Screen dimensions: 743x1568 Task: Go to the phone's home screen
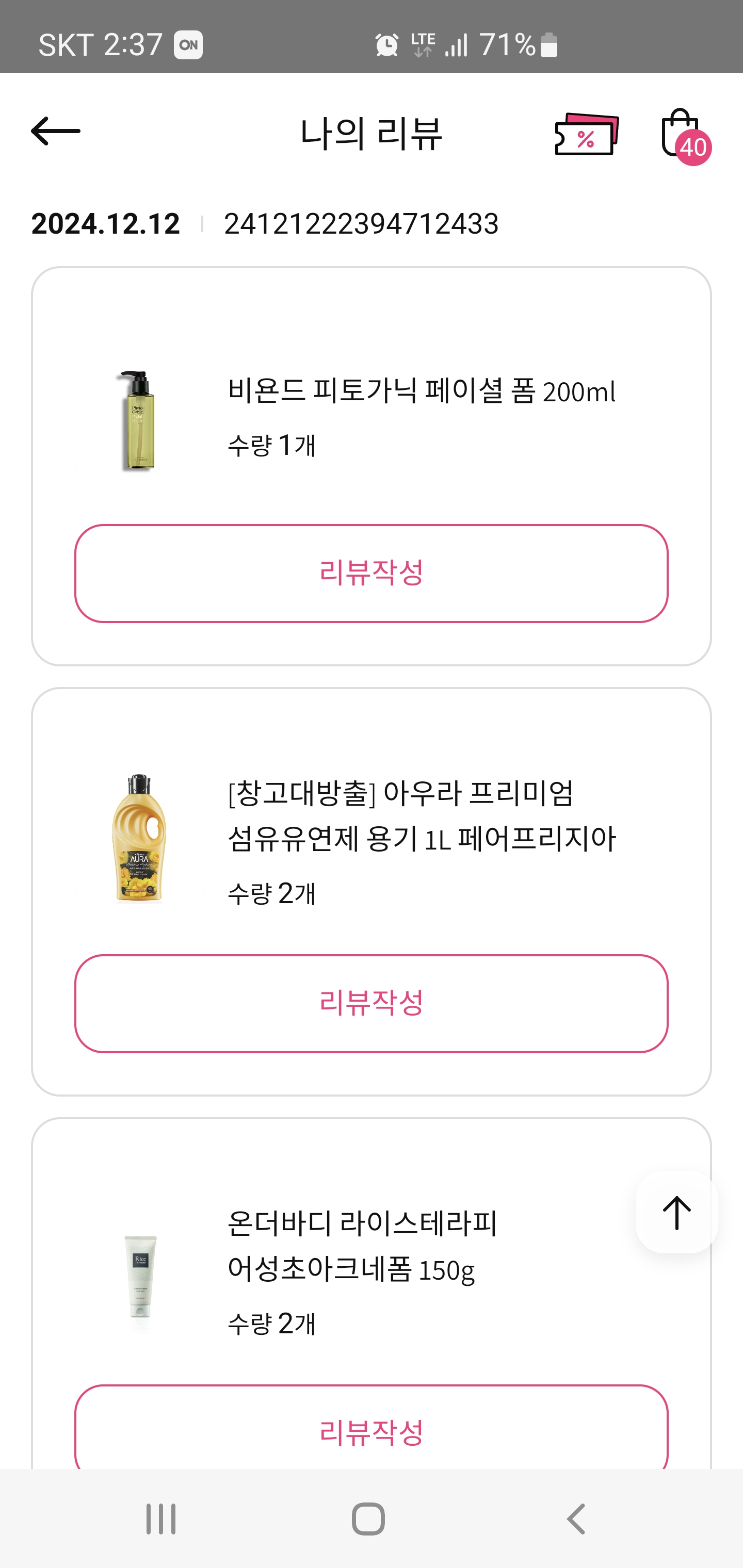[368, 1518]
